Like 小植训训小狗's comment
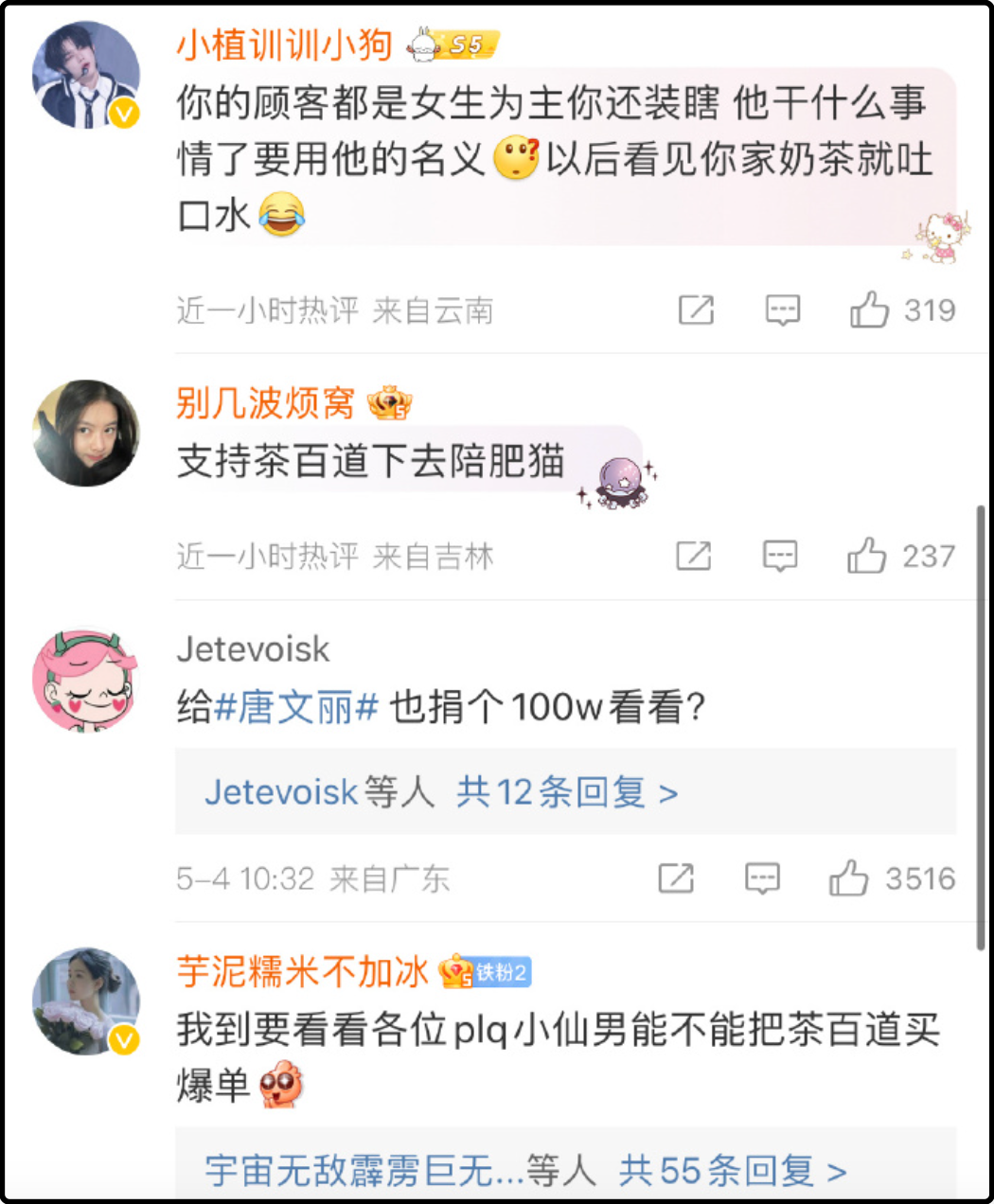This screenshot has width=994, height=1204. point(869,310)
